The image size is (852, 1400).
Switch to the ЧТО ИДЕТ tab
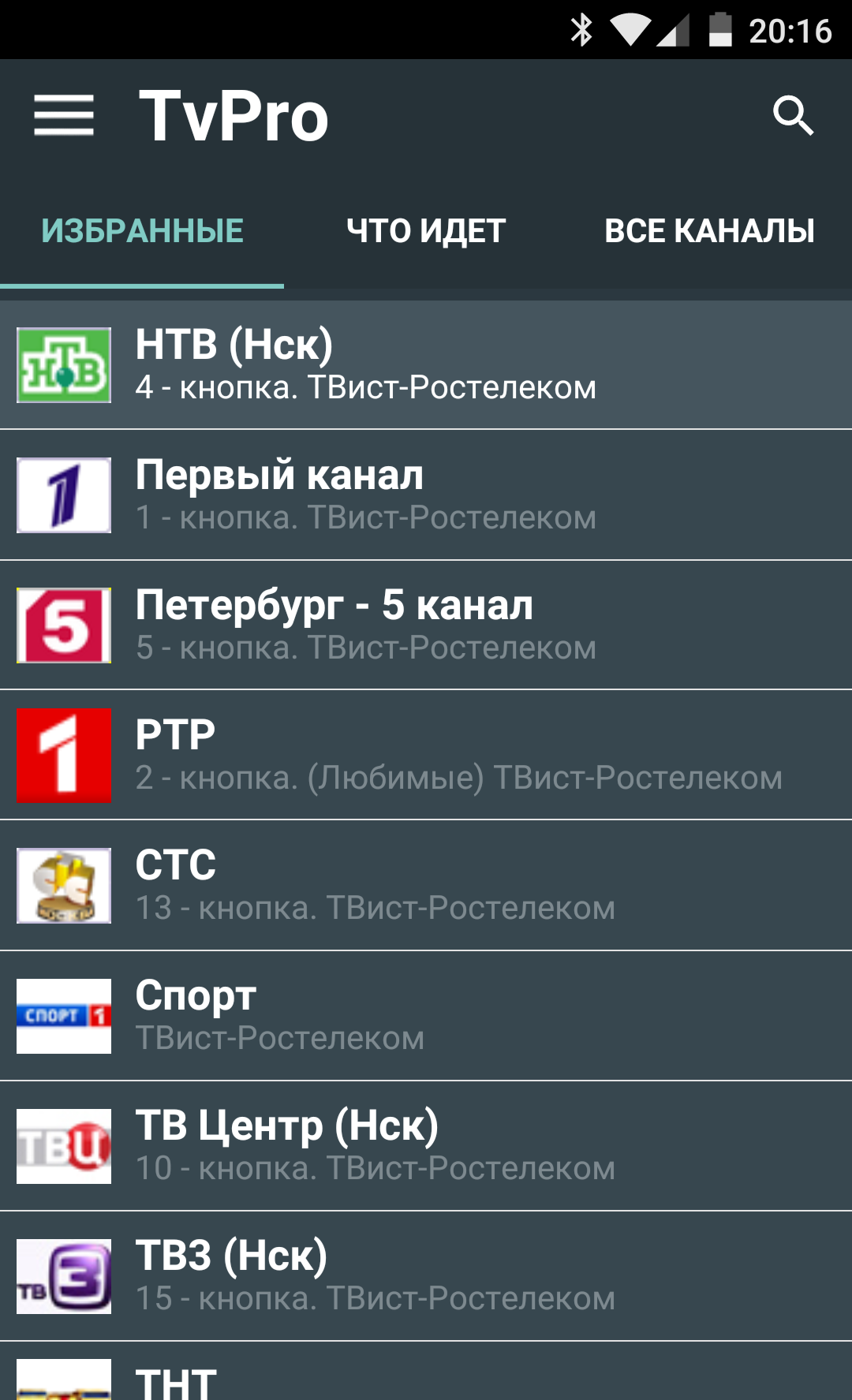(x=426, y=231)
